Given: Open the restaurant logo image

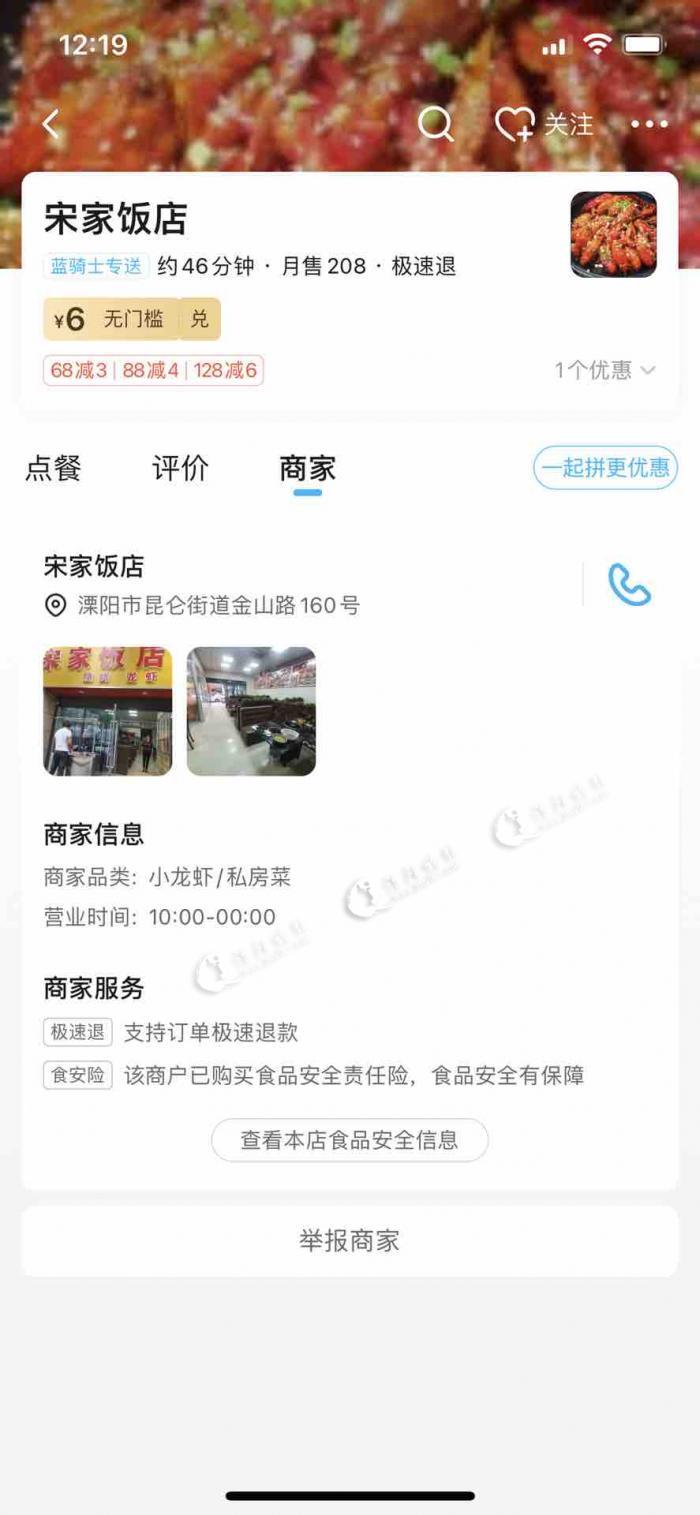Looking at the screenshot, I should click(613, 234).
